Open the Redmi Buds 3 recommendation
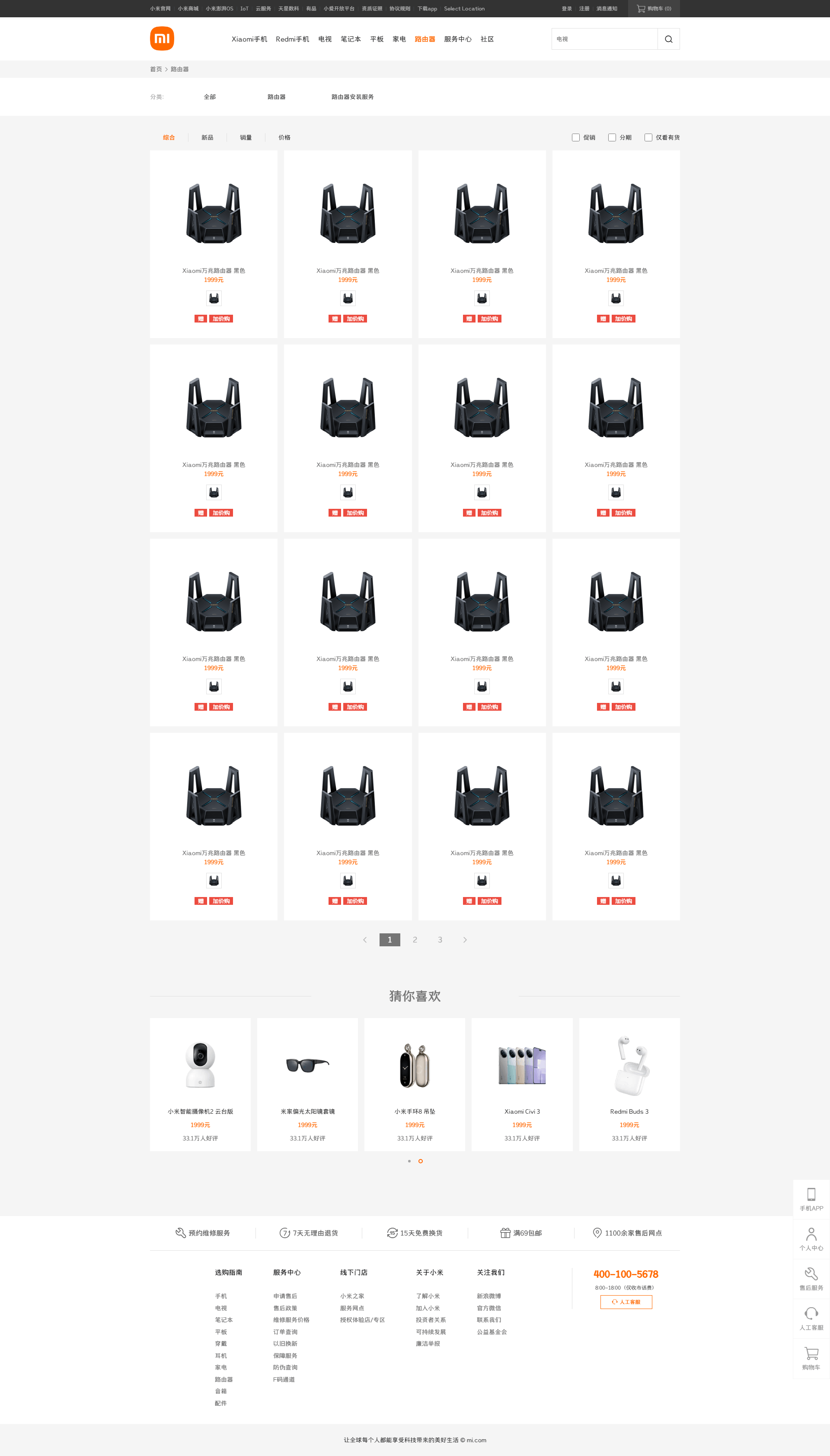 tap(629, 1084)
